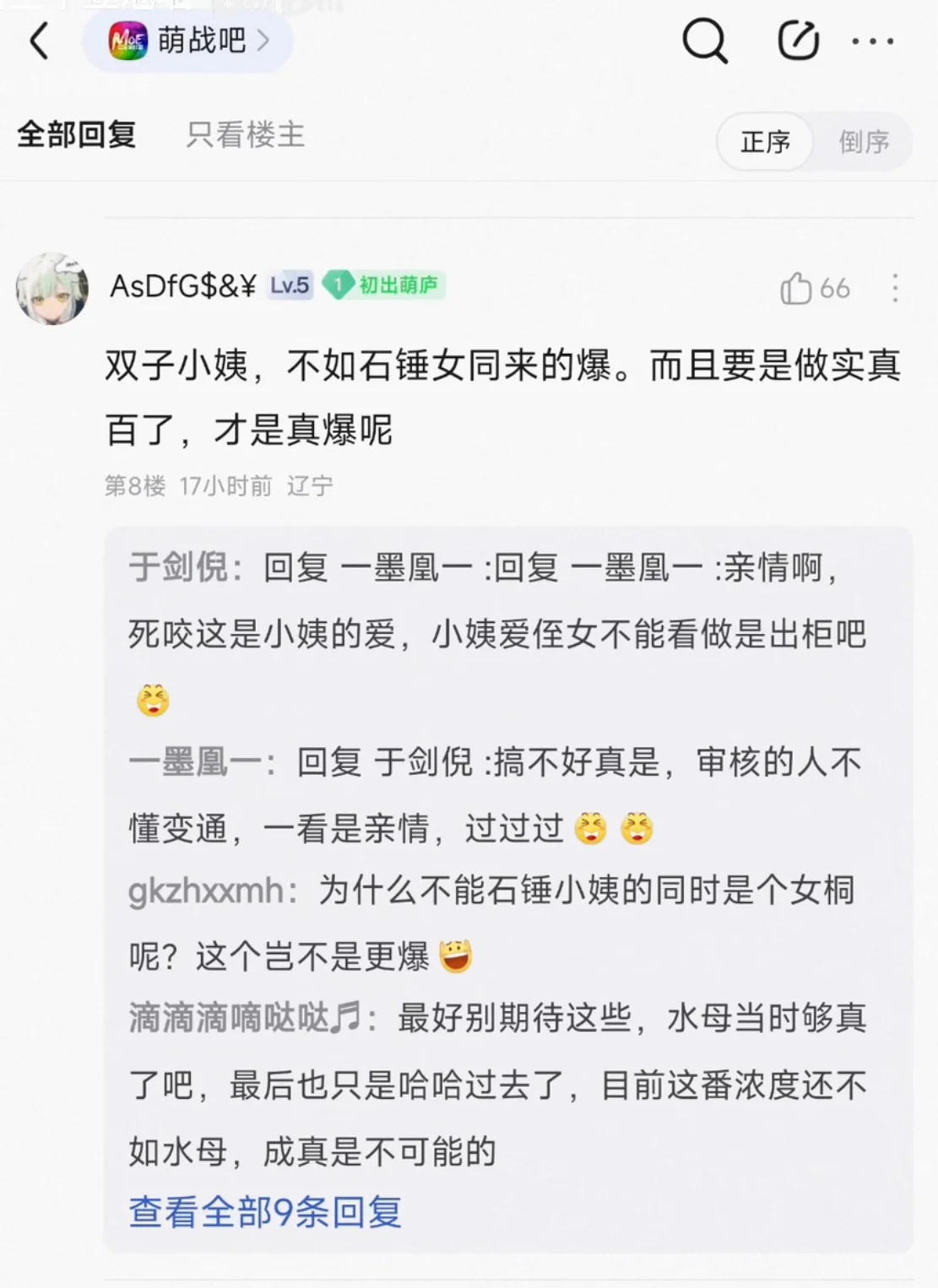Go back to the previous page
The height and width of the screenshot is (1288, 938).
point(40,41)
